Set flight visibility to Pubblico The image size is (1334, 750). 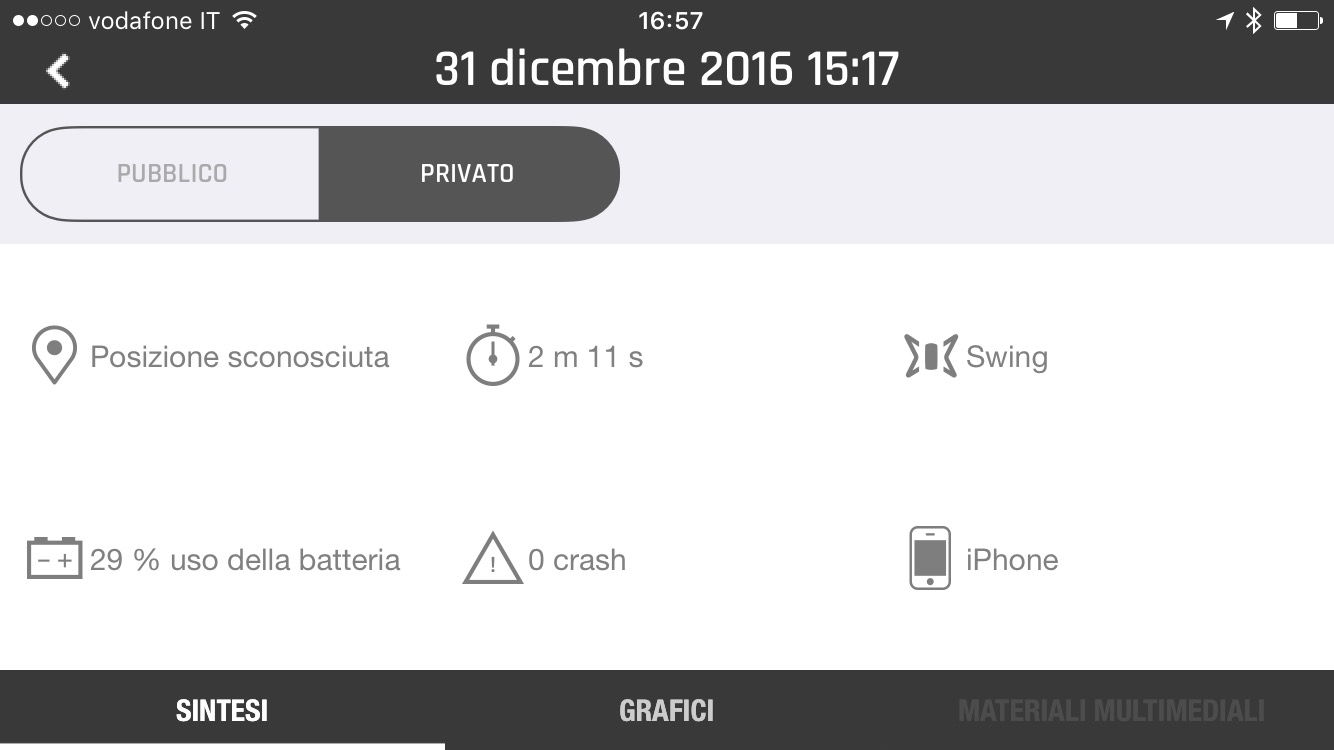pyautogui.click(x=171, y=174)
